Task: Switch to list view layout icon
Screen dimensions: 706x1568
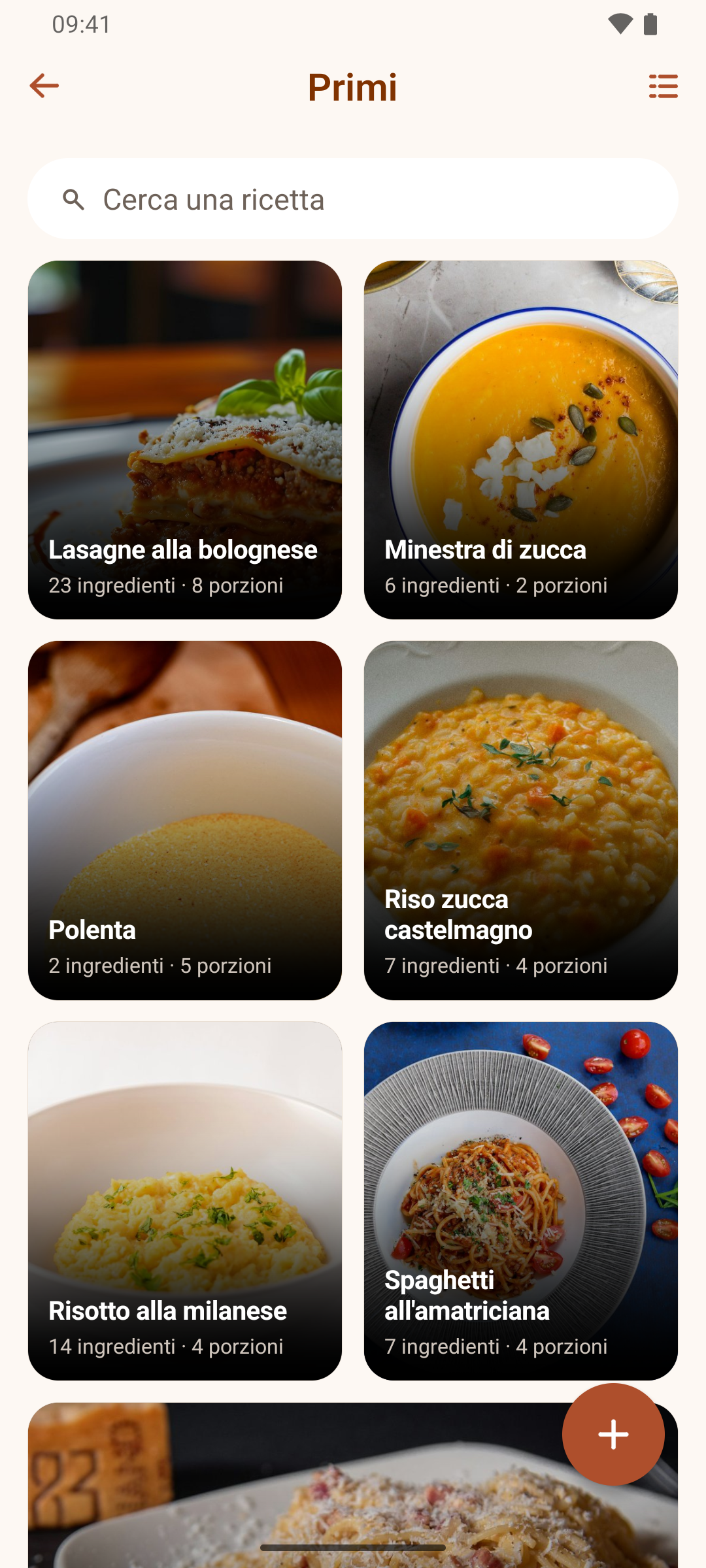Action: [663, 86]
